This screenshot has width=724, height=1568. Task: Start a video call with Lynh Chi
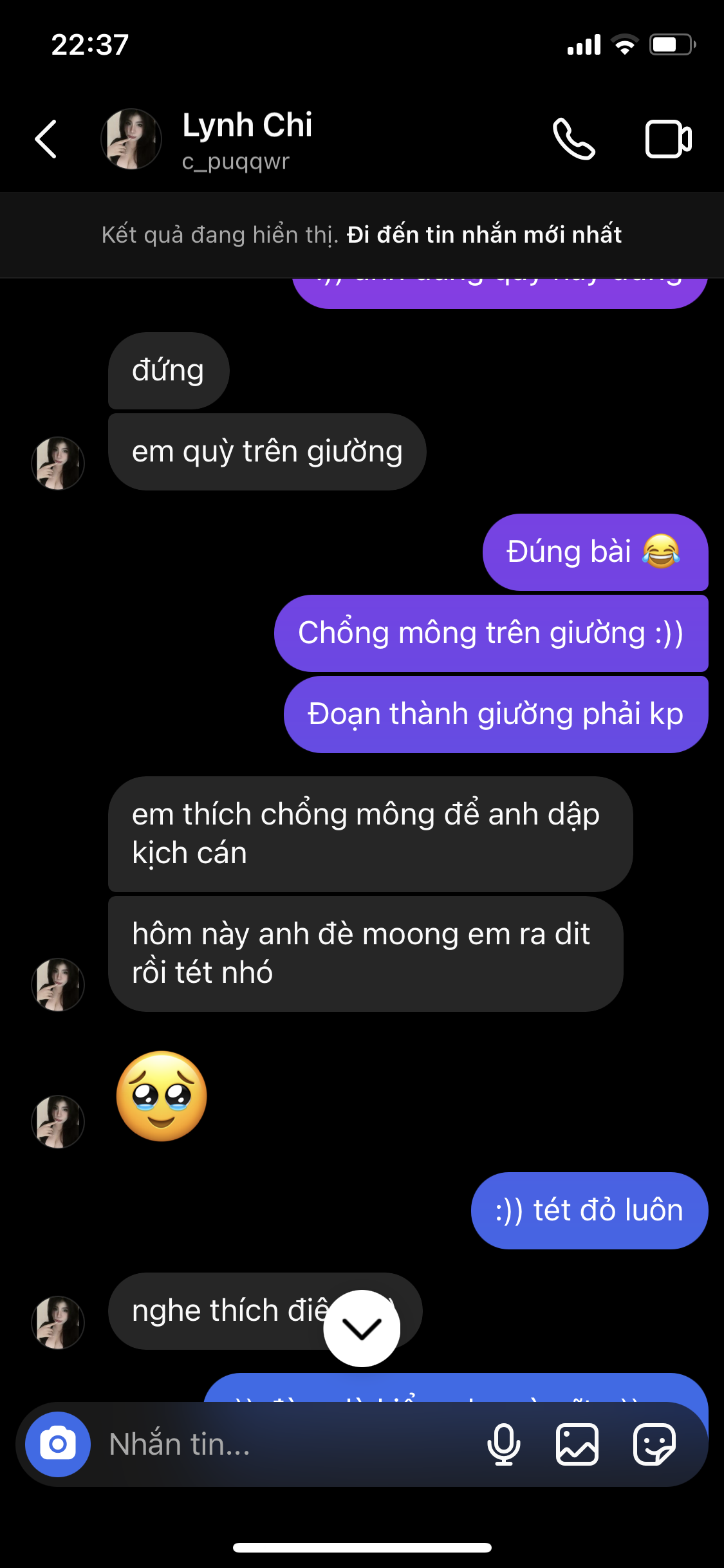(668, 138)
